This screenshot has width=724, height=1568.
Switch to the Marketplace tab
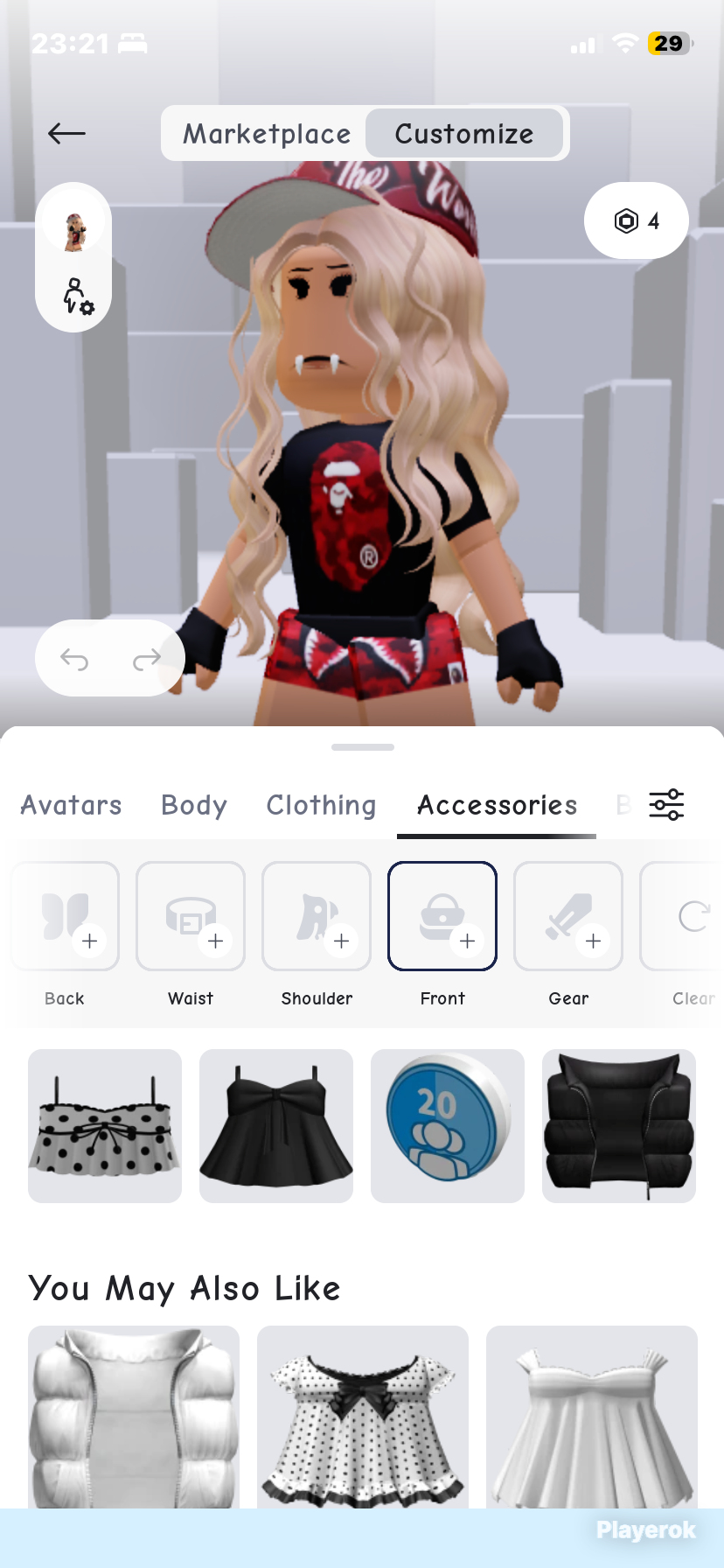tap(266, 134)
